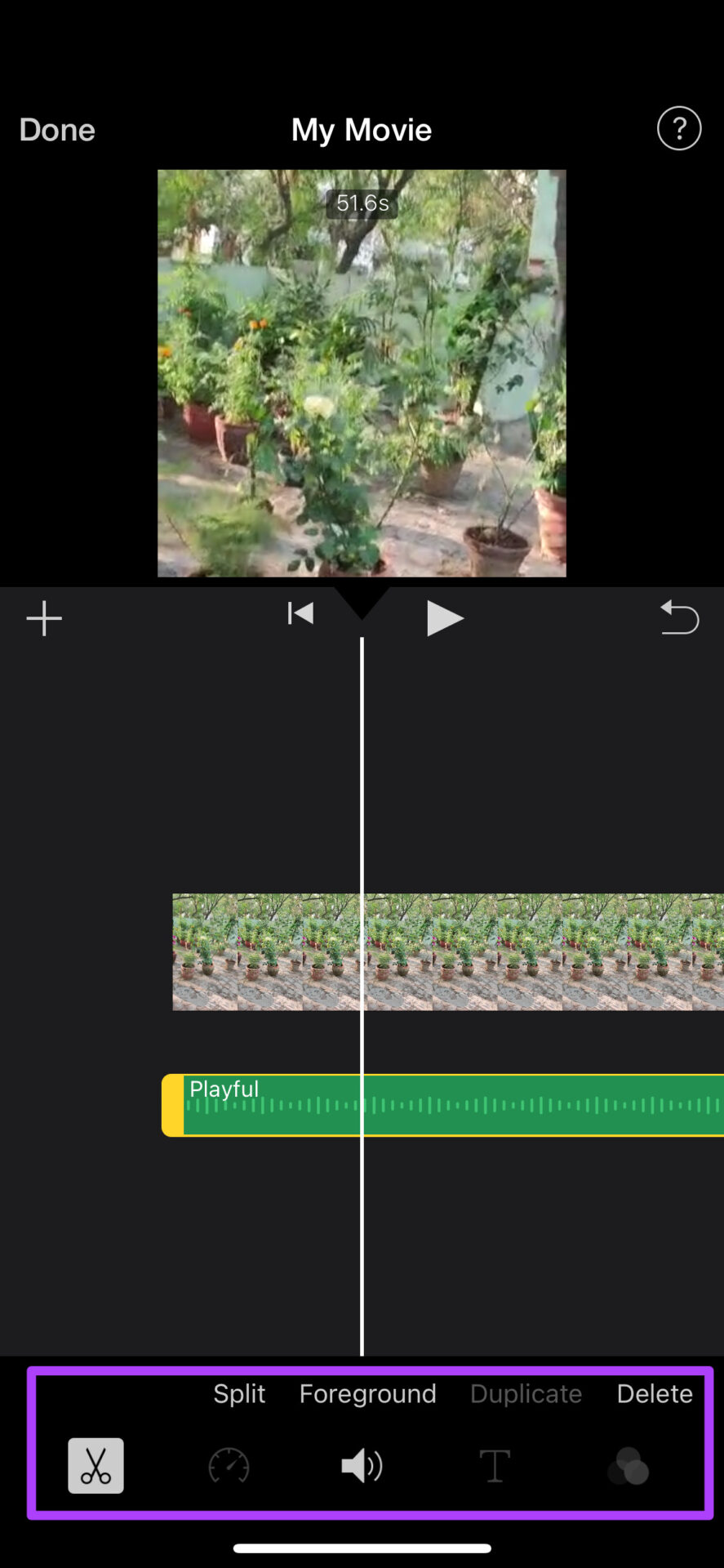Open the titles T tool

(495, 1466)
